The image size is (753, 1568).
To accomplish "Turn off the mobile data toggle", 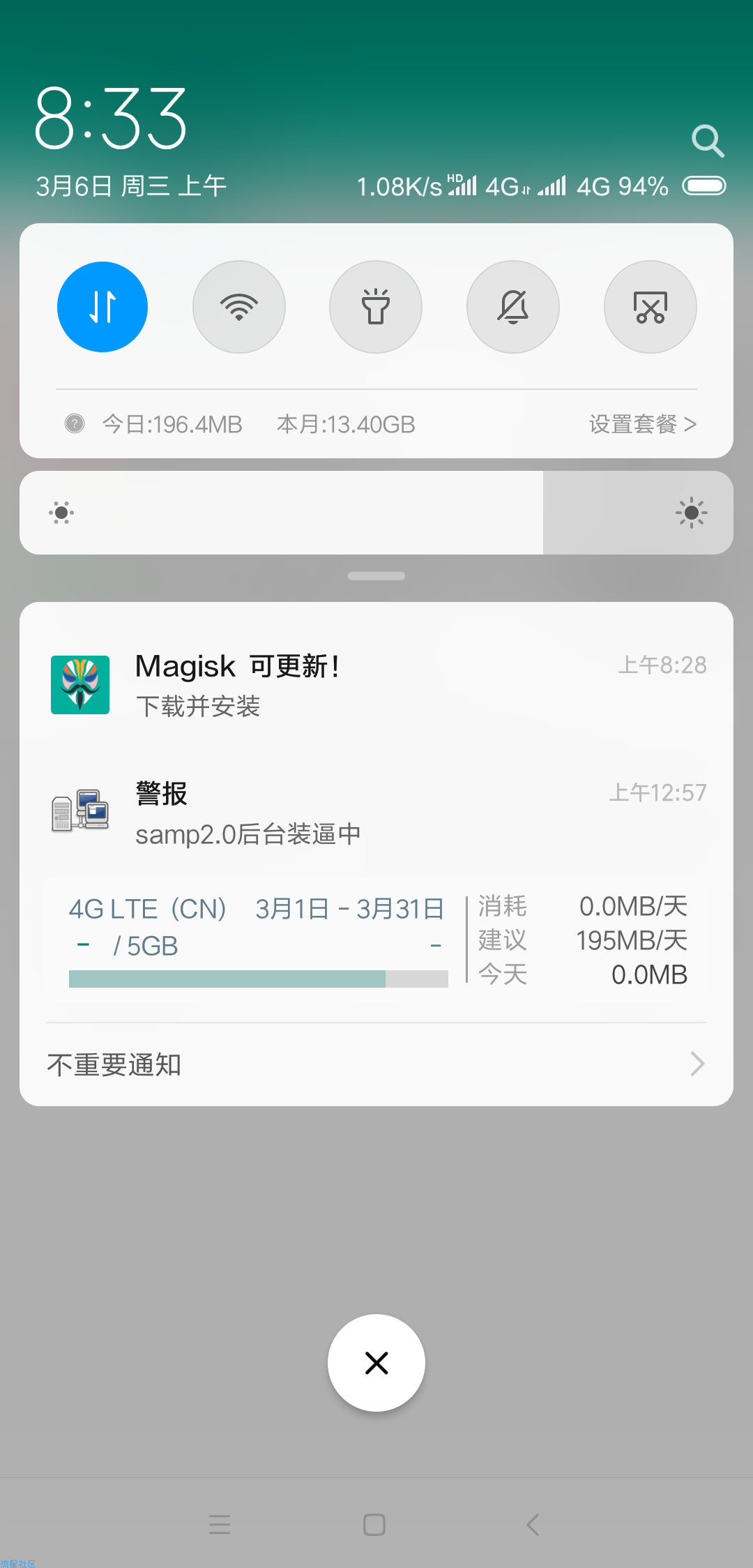I will tap(102, 307).
